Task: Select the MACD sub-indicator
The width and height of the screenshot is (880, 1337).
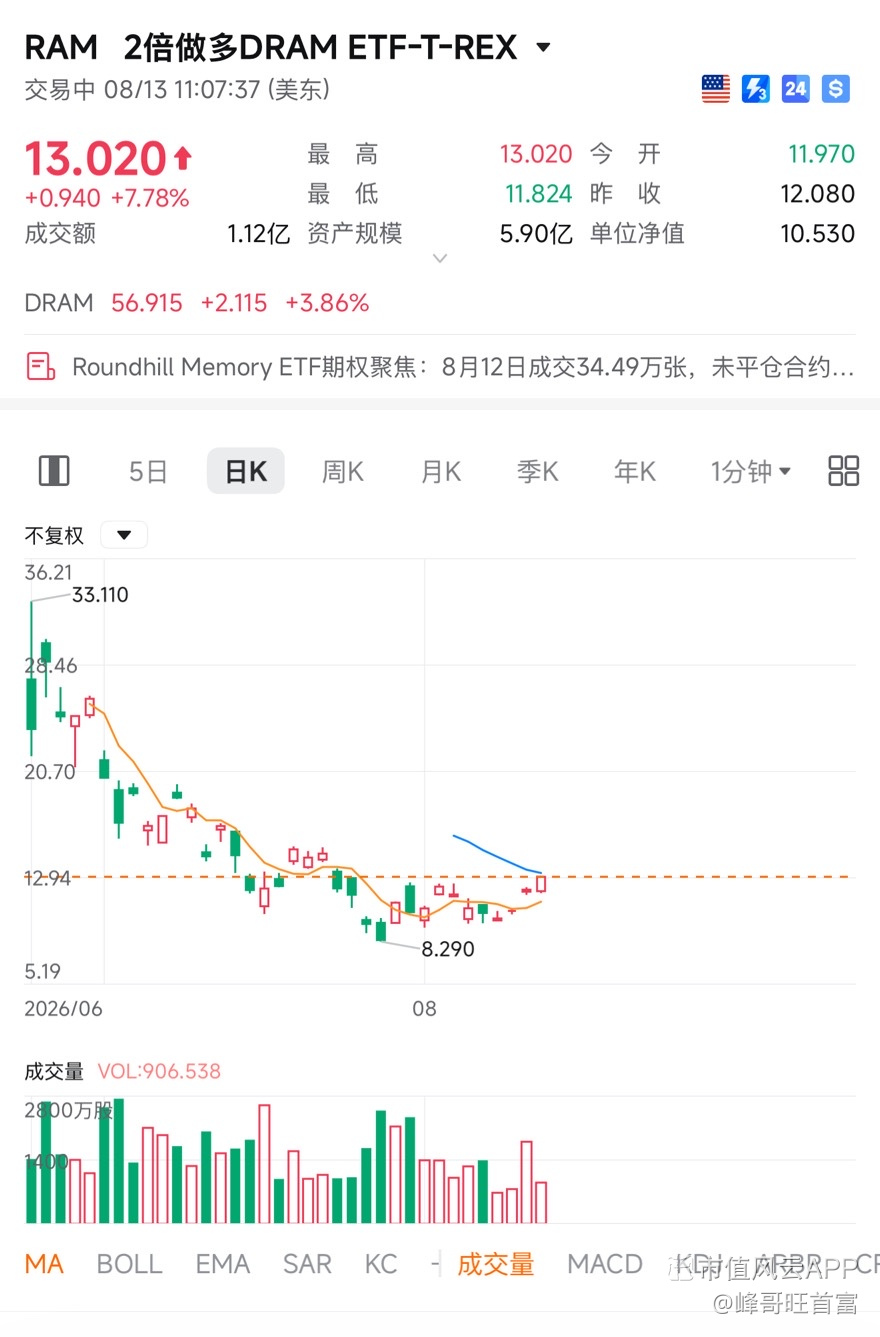Action: [604, 1264]
